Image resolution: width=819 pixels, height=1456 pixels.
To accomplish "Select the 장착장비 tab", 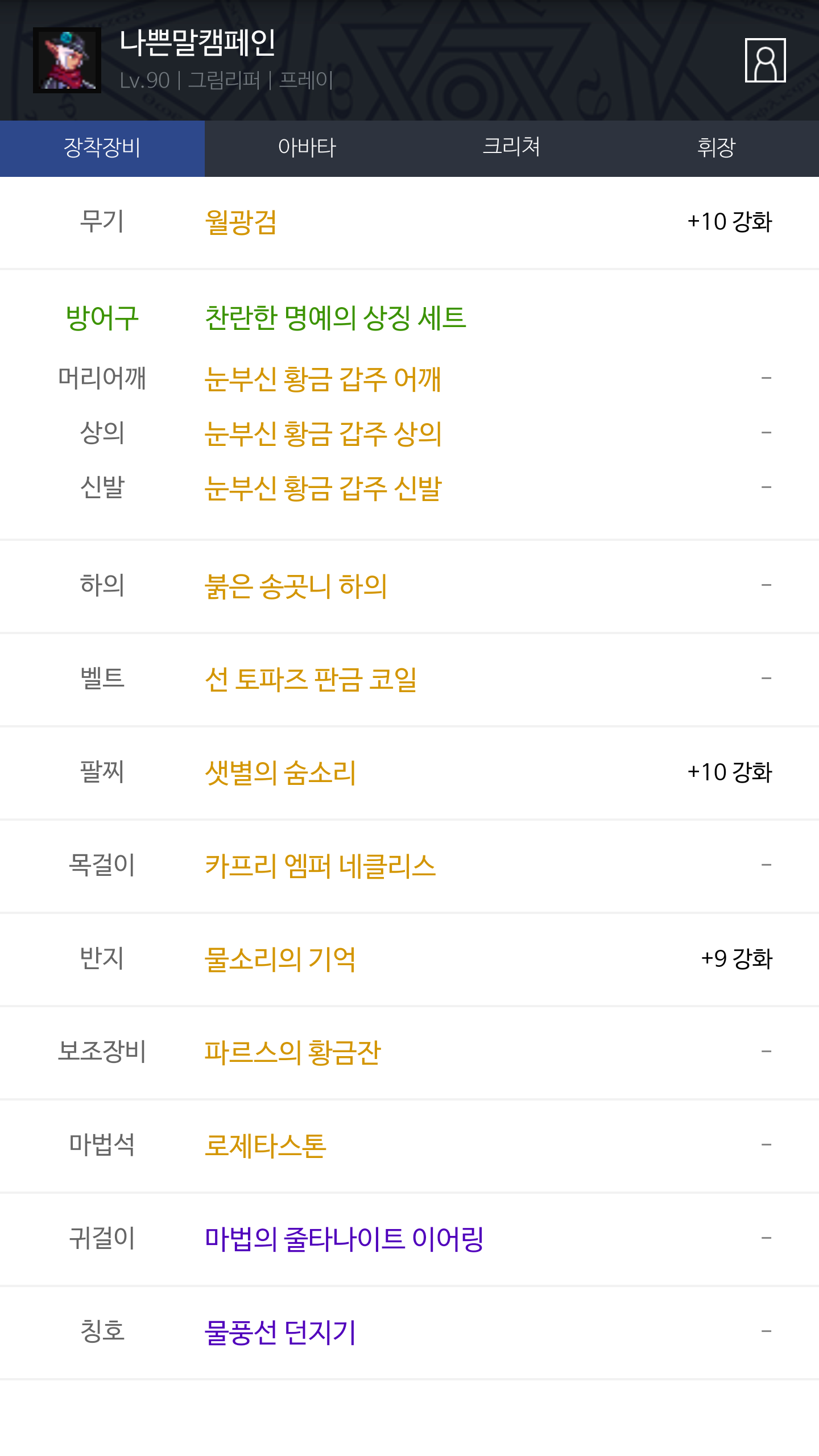I will (x=102, y=148).
